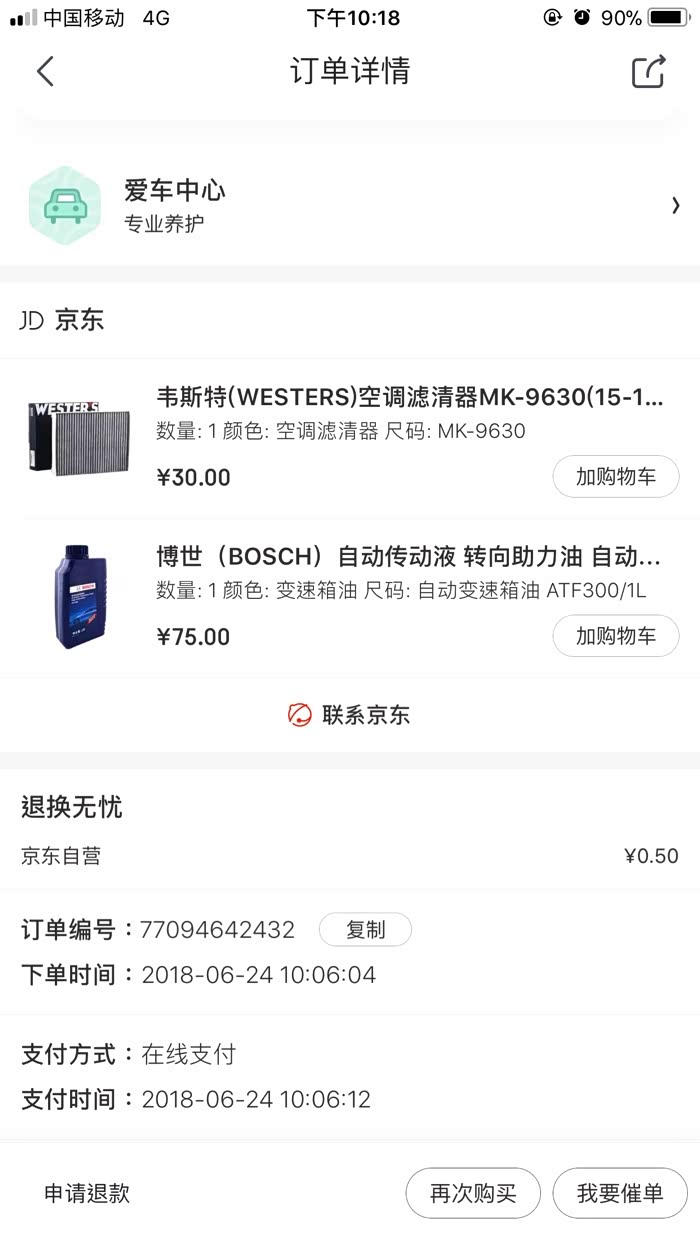Image resolution: width=700 pixels, height=1244 pixels.
Task: Share this order details page
Action: 648,72
